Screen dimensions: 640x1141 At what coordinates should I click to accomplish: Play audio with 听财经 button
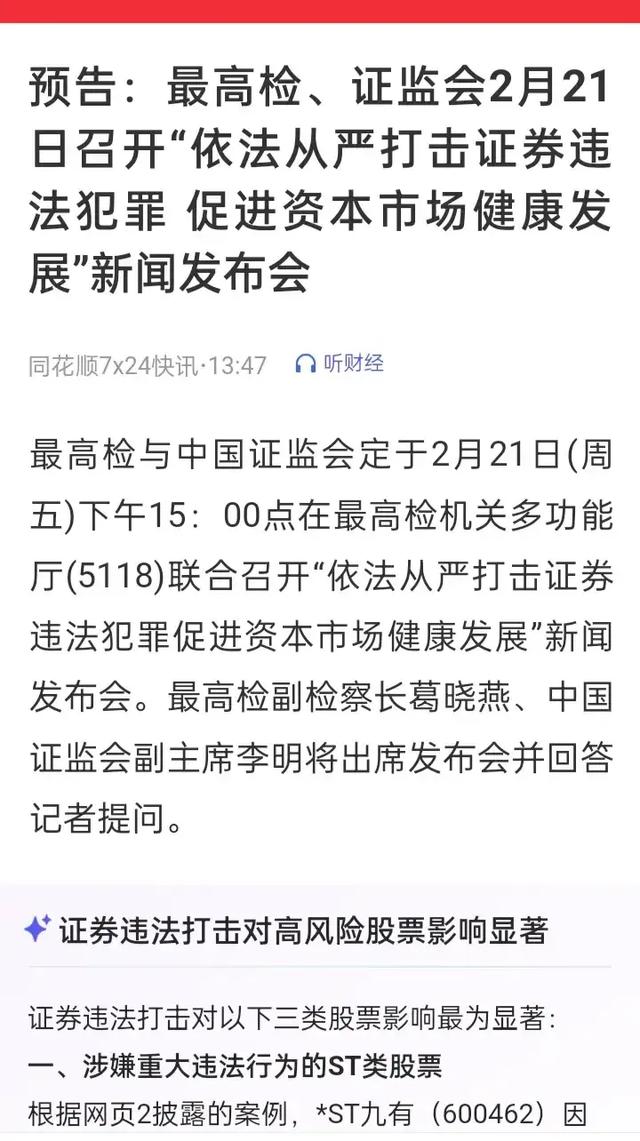pos(340,363)
